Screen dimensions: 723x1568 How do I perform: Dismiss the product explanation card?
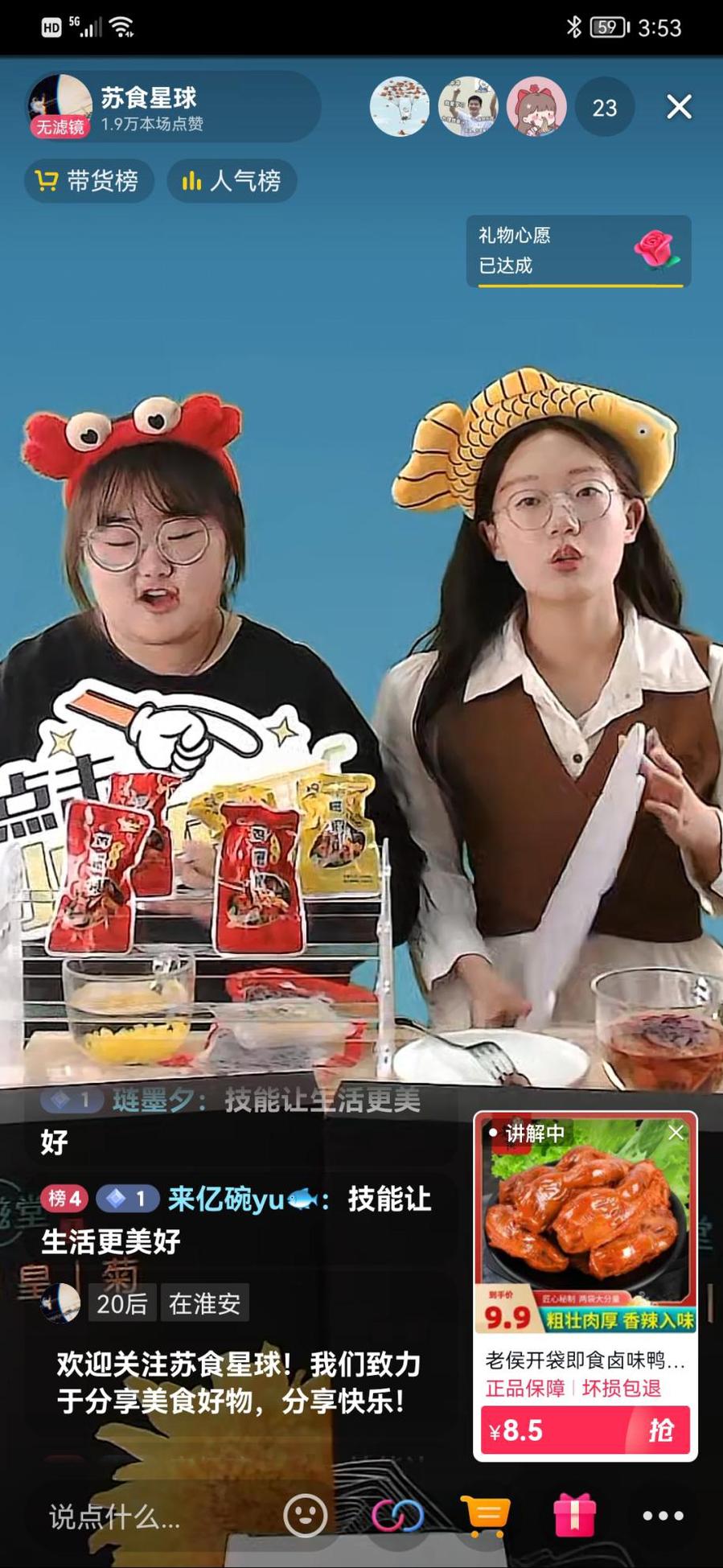coord(676,1133)
